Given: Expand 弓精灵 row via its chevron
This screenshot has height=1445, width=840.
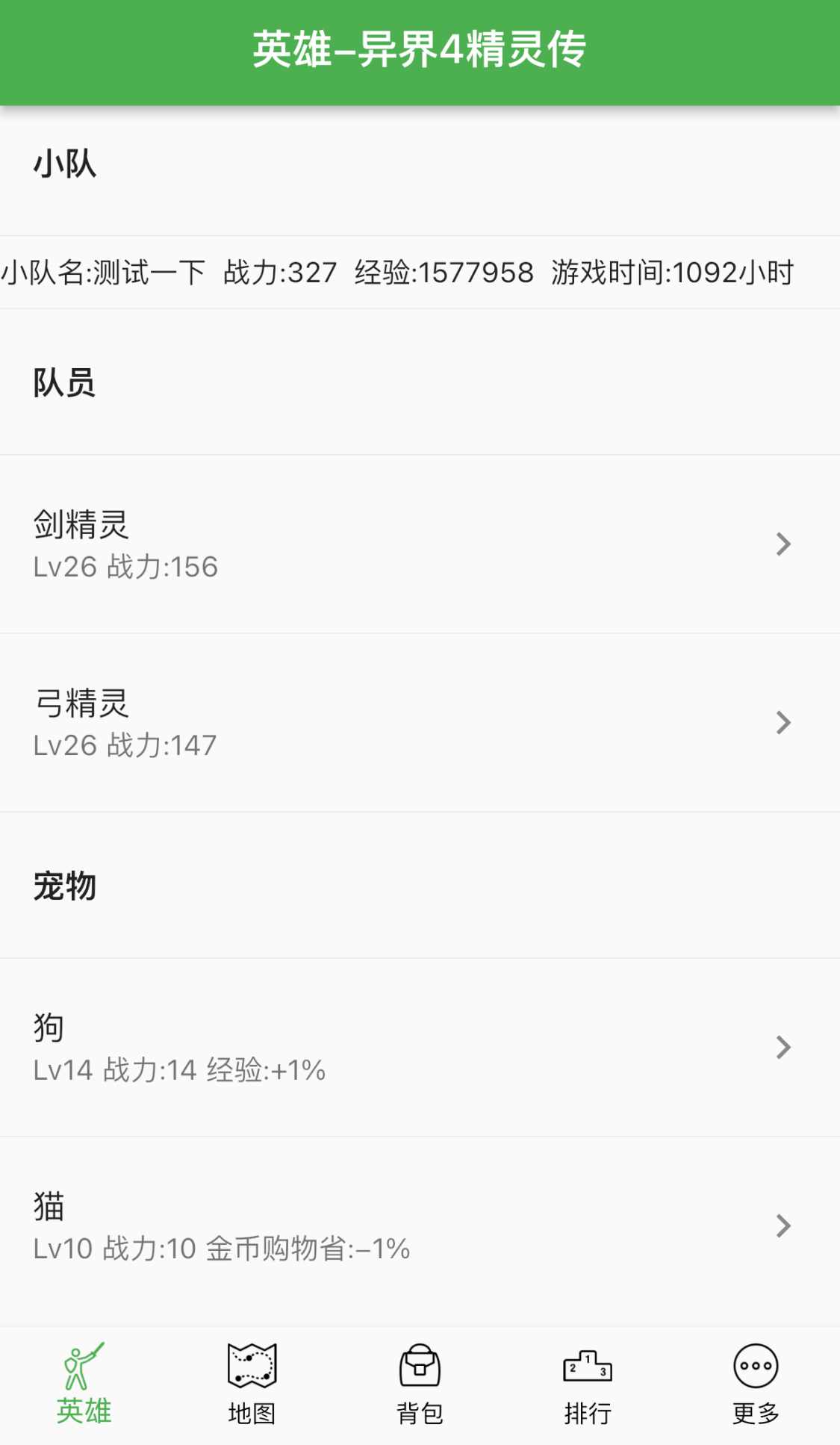Looking at the screenshot, I should pos(783,721).
